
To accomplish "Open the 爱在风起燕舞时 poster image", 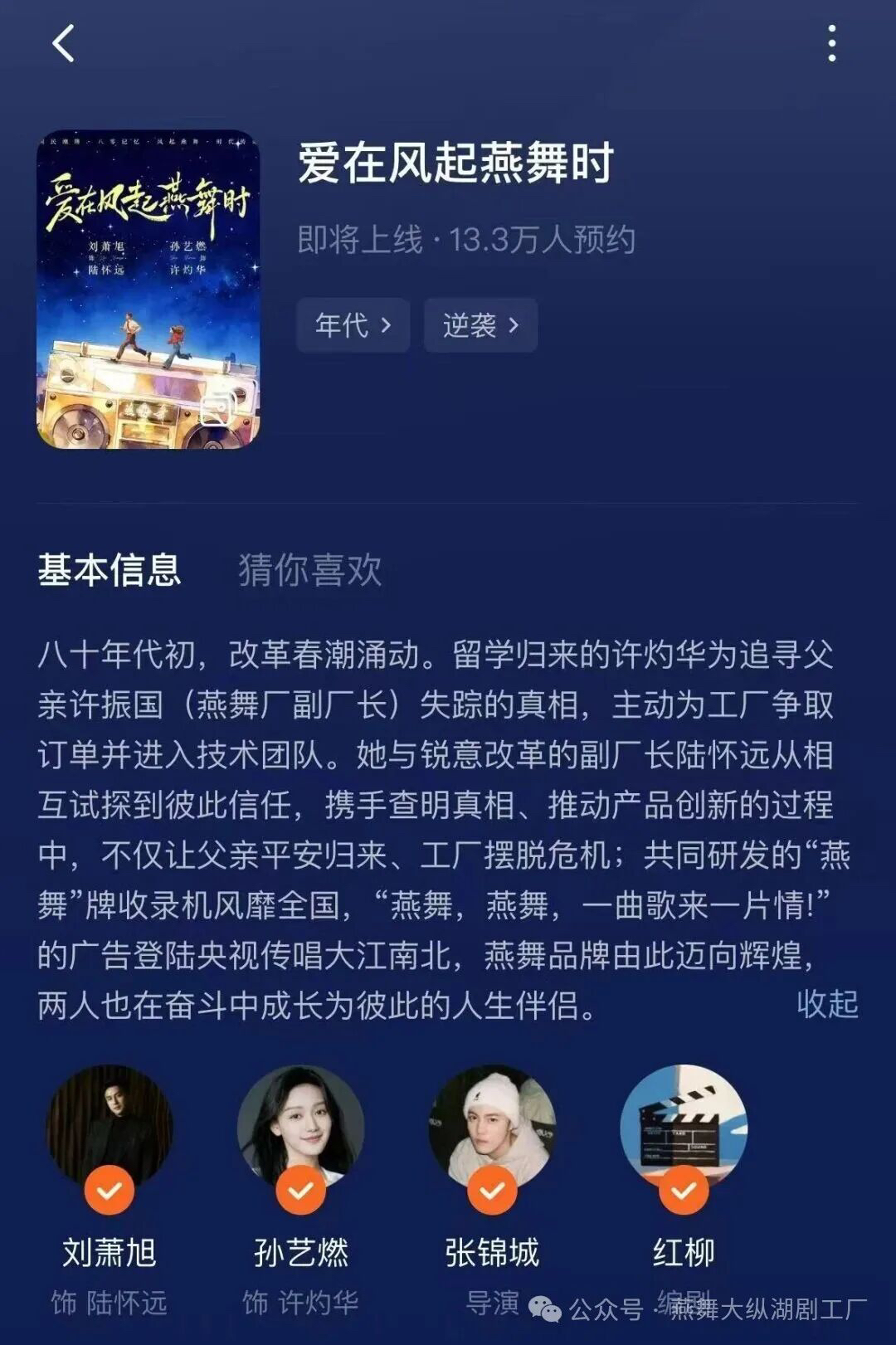I will [x=149, y=290].
